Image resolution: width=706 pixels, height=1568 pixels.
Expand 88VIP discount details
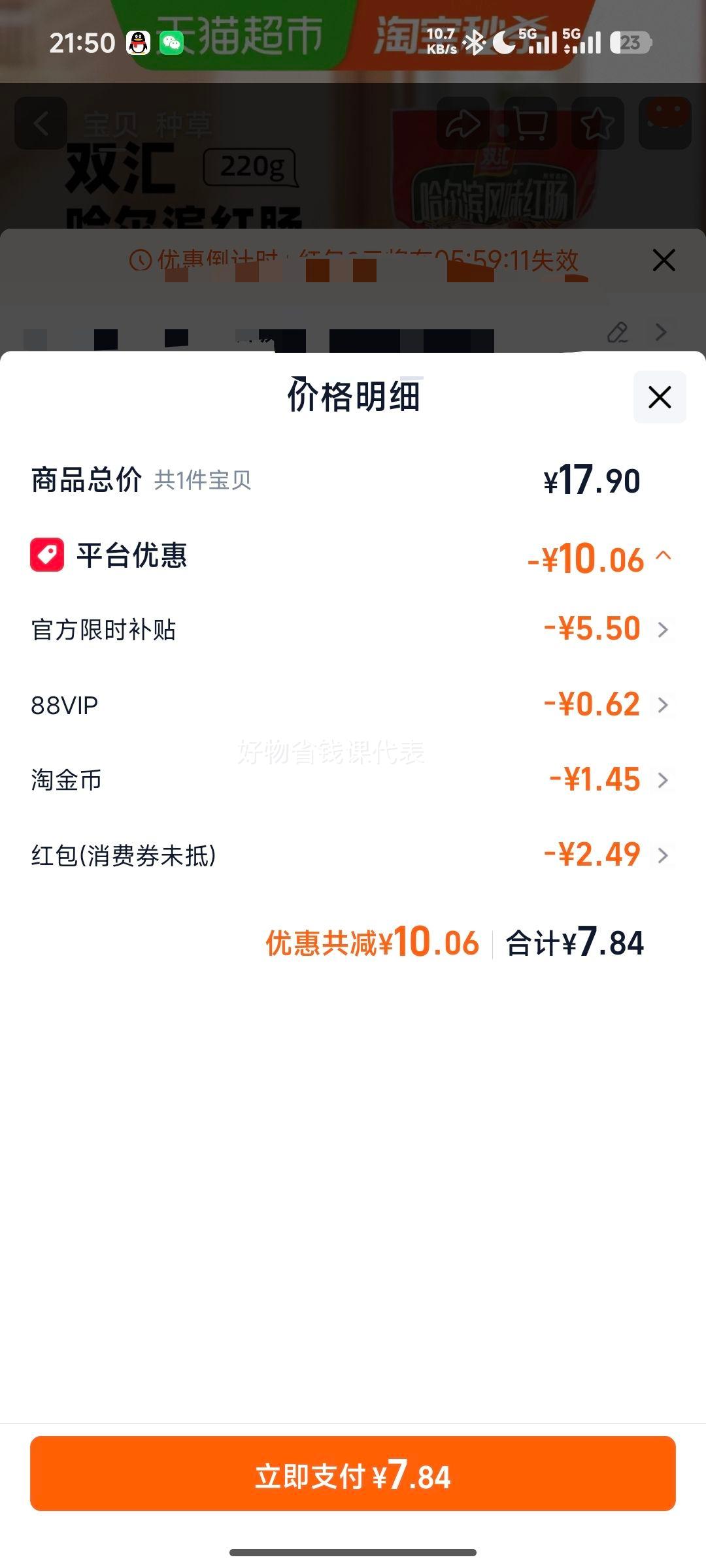pos(664,706)
